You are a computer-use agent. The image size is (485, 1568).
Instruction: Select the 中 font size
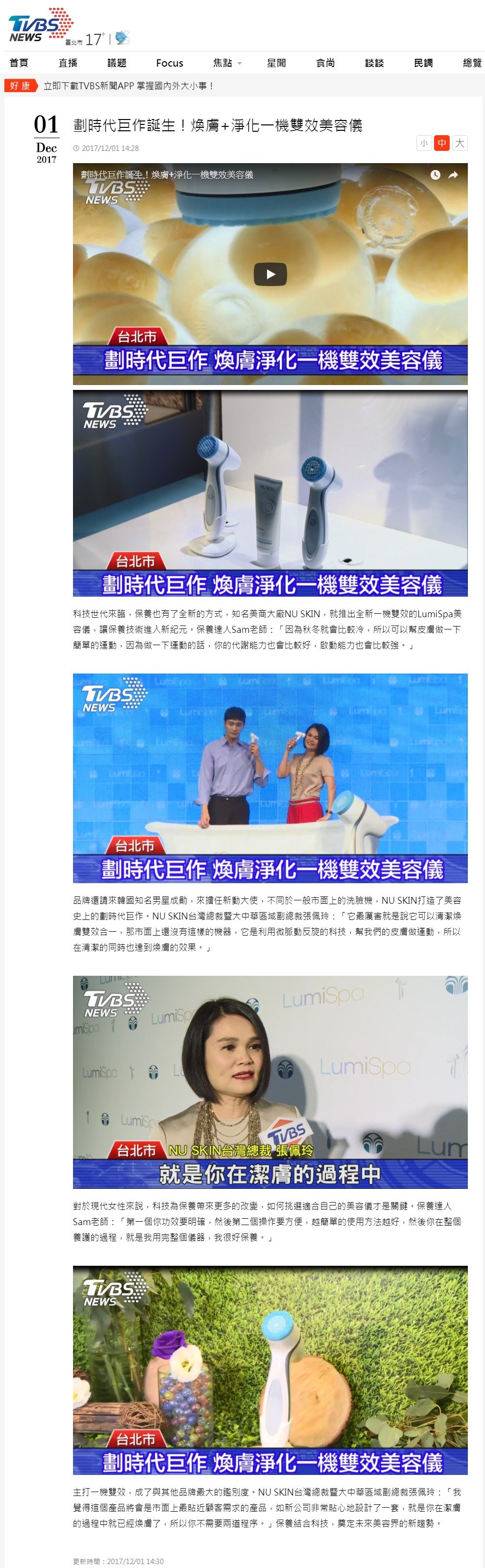[442, 143]
